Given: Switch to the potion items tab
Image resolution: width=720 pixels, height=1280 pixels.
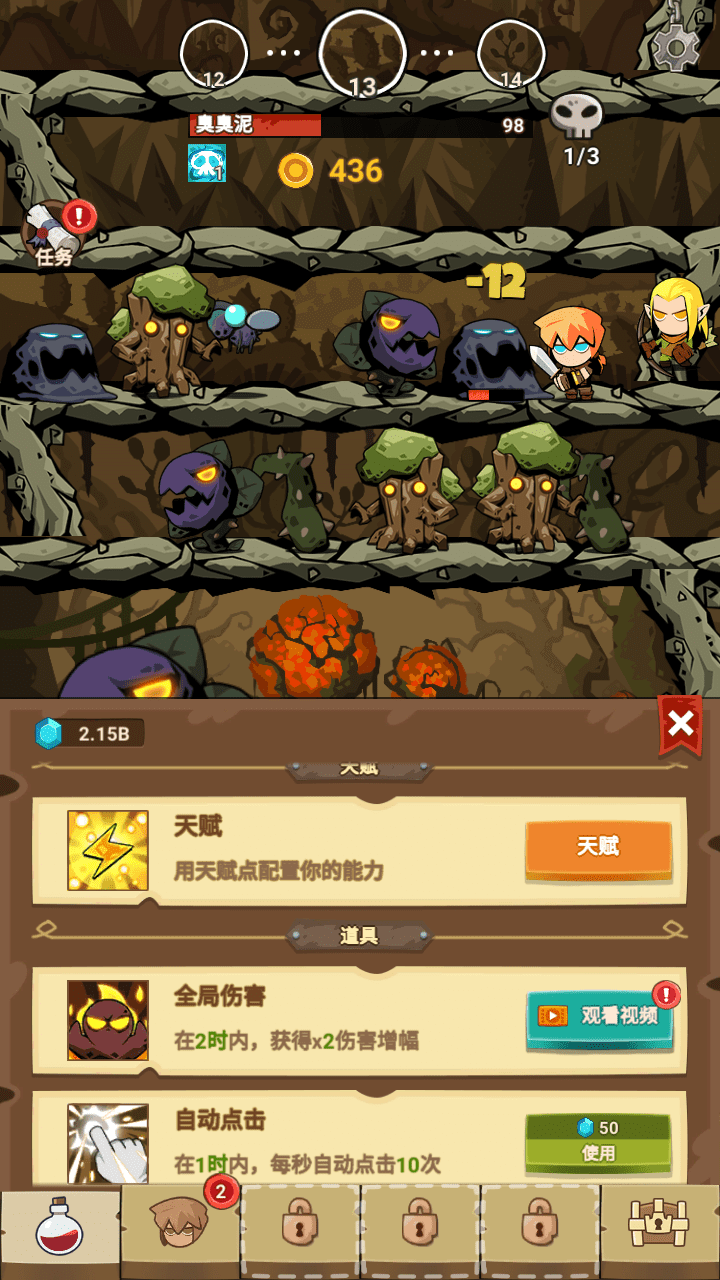Looking at the screenshot, I should 60,1230.
